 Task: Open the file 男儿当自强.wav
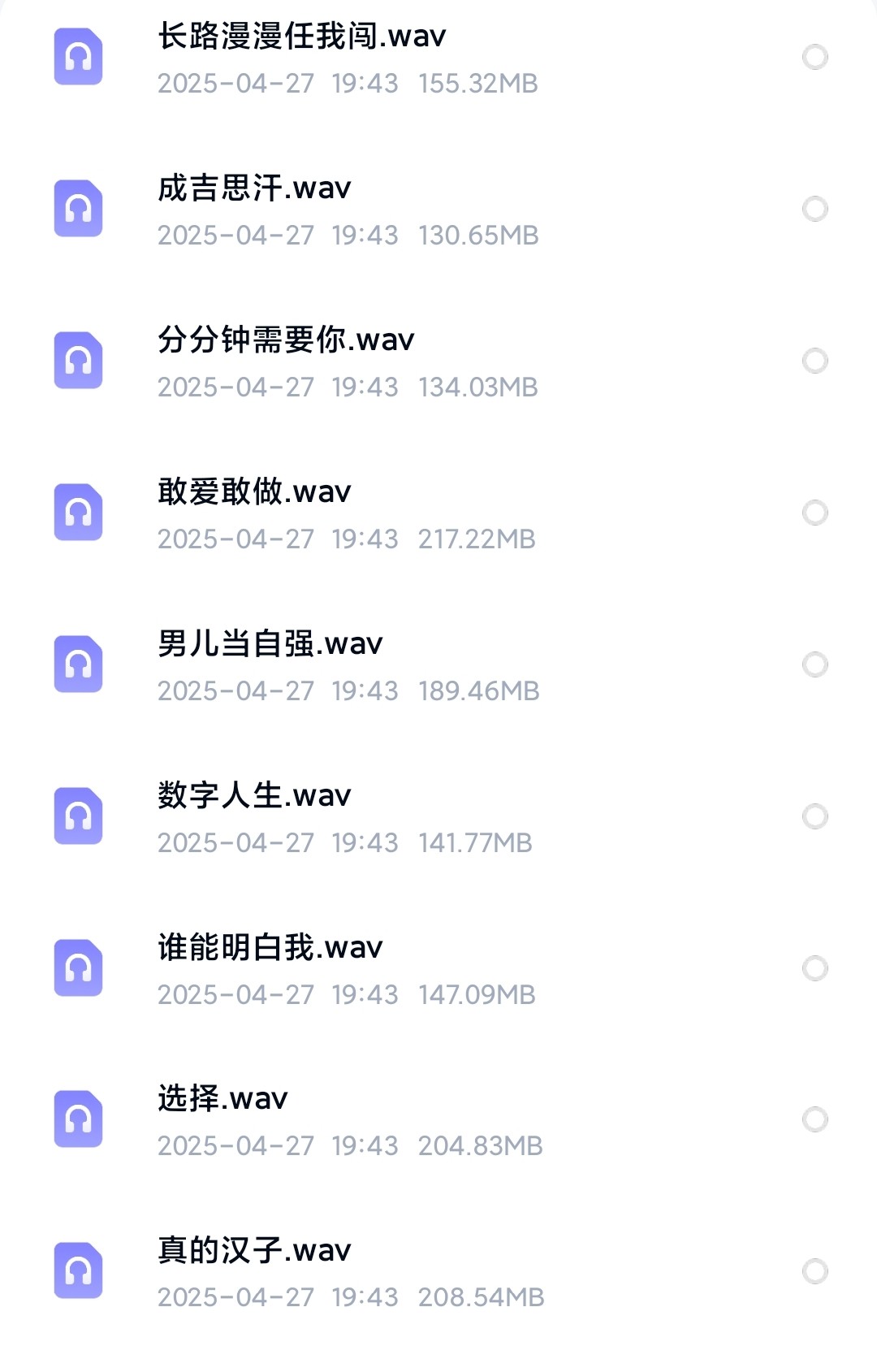(x=270, y=644)
